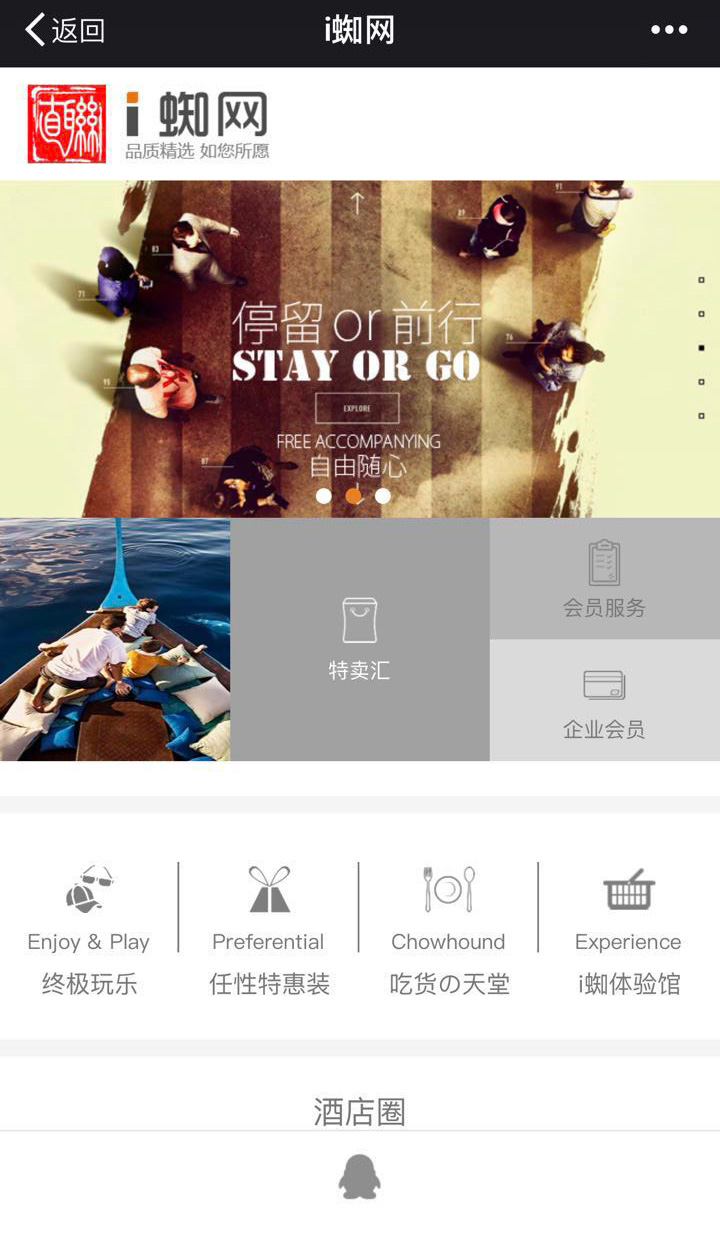
Task: Open 企业会员 enterprise membership
Action: (x=604, y=701)
